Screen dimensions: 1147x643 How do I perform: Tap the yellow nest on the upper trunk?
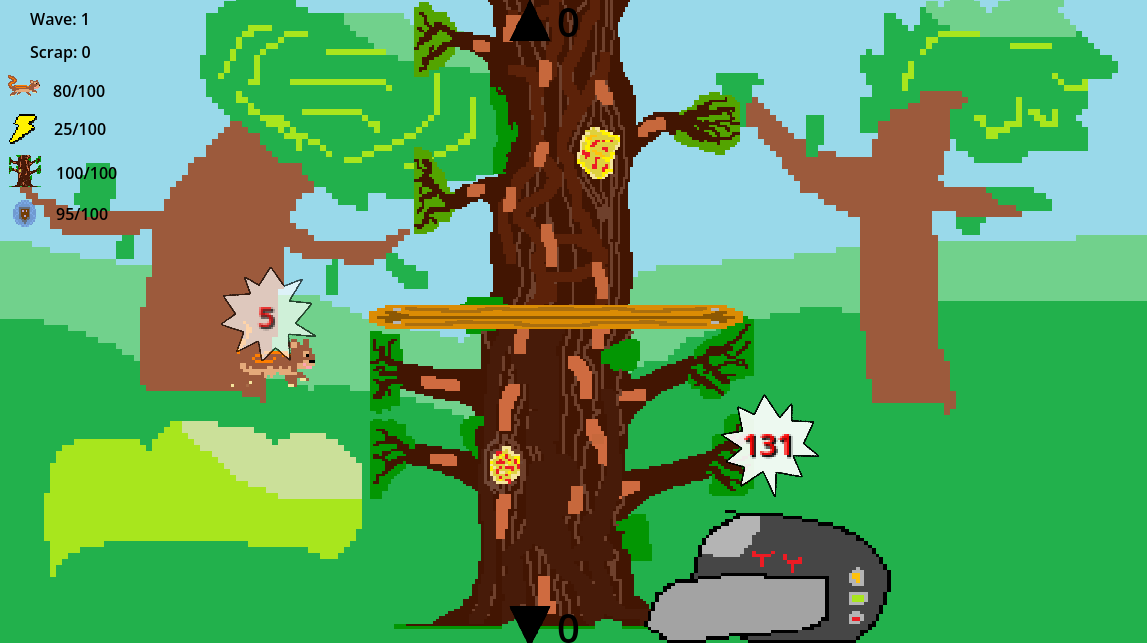598,153
